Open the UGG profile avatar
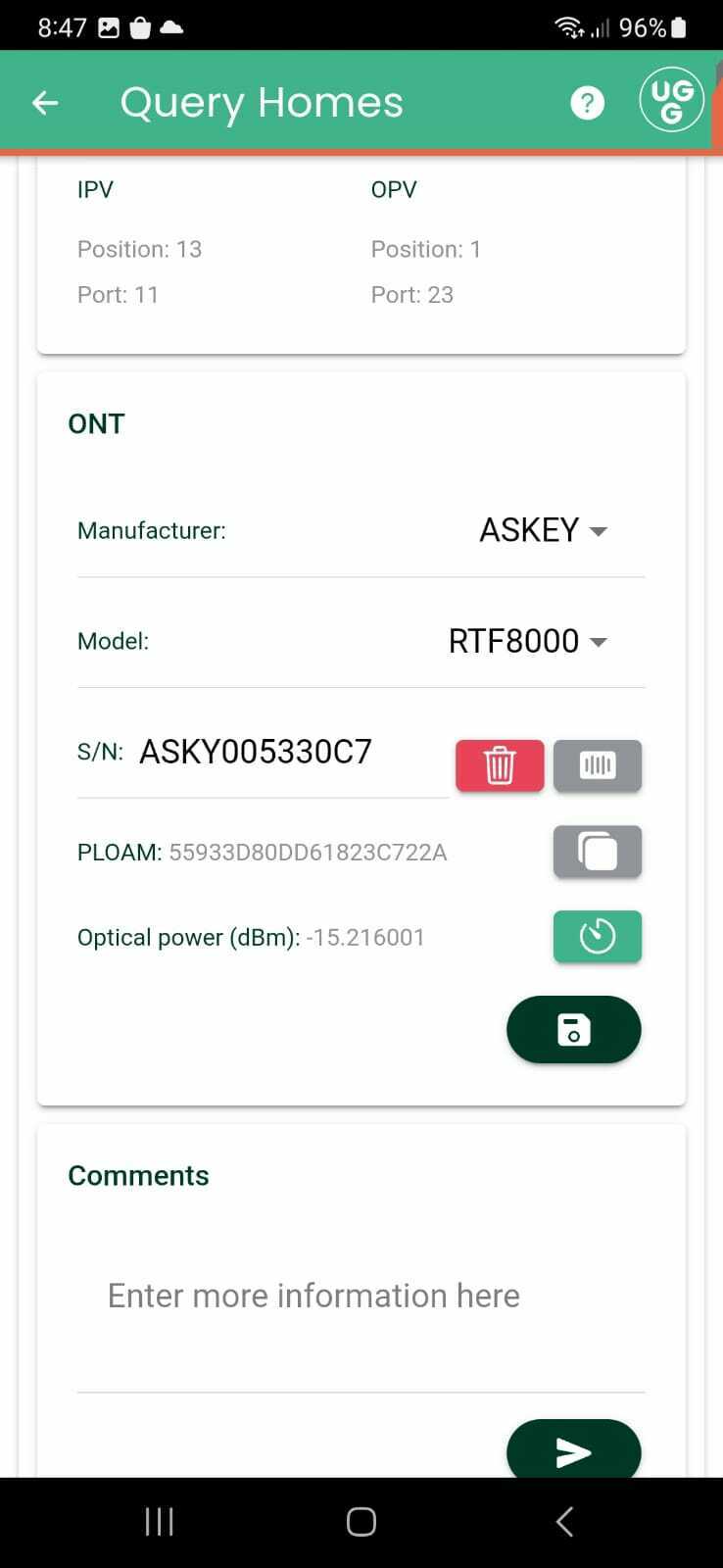The image size is (723, 1568). click(x=671, y=101)
